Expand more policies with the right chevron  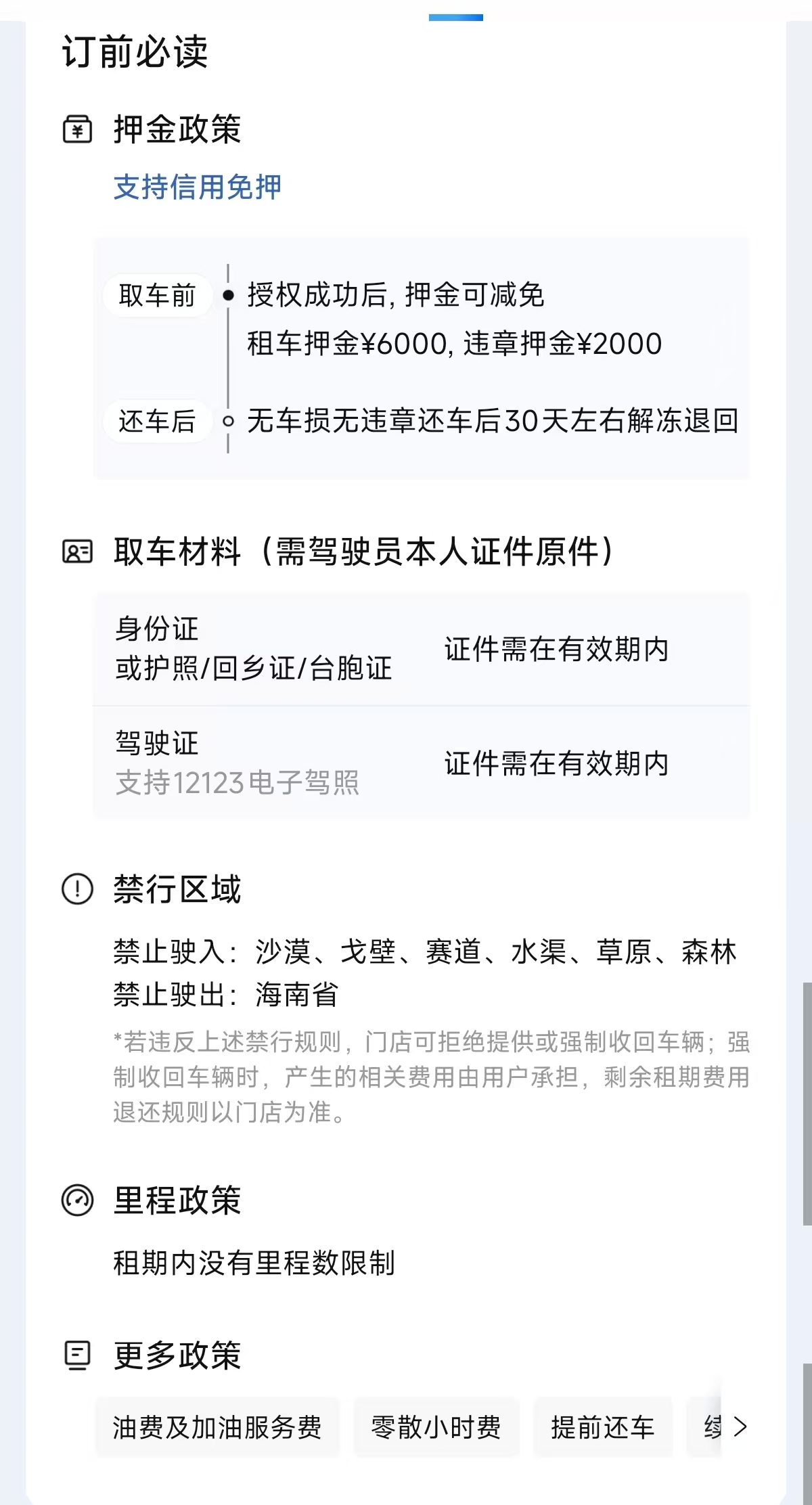click(740, 1427)
